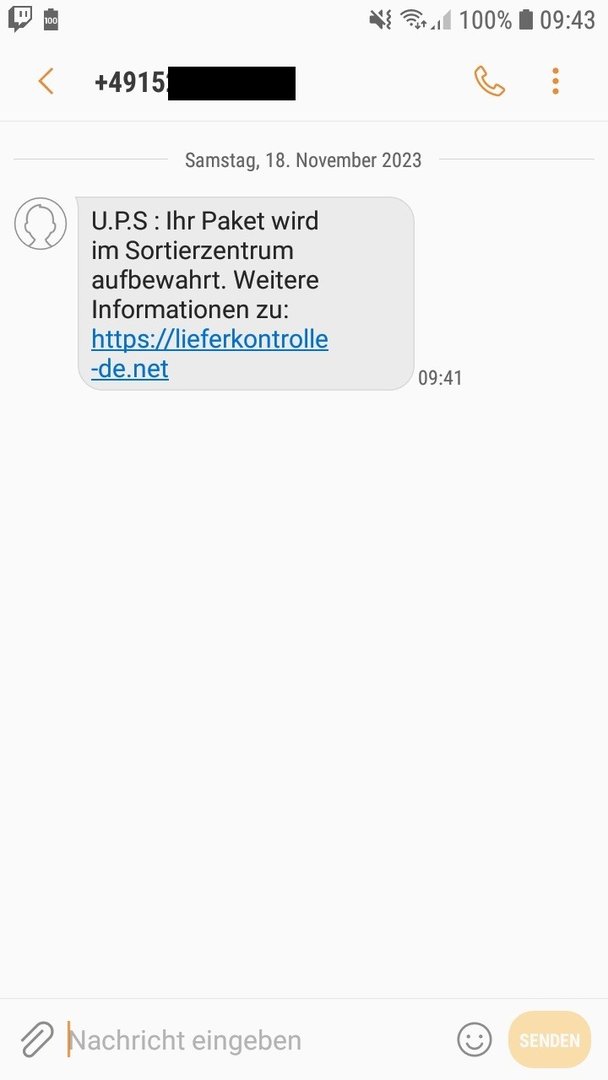Open the three-dot overflow menu
The height and width of the screenshot is (1080, 608).
(x=555, y=81)
